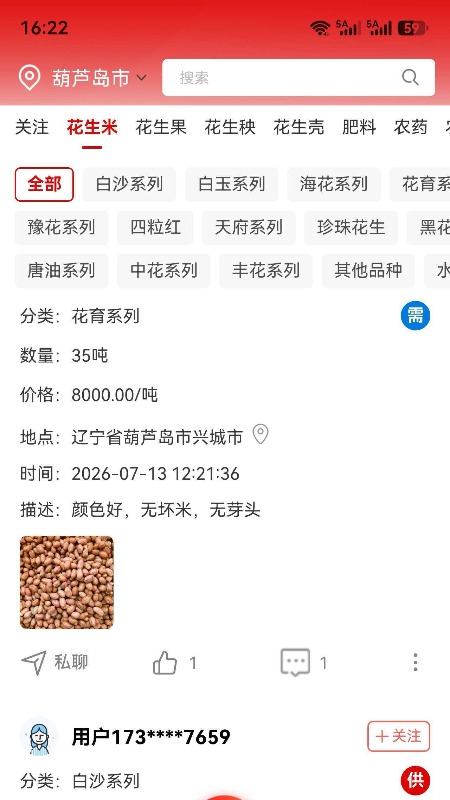The height and width of the screenshot is (800, 450).
Task: Switch to the 关注 tab
Action: 32,127
